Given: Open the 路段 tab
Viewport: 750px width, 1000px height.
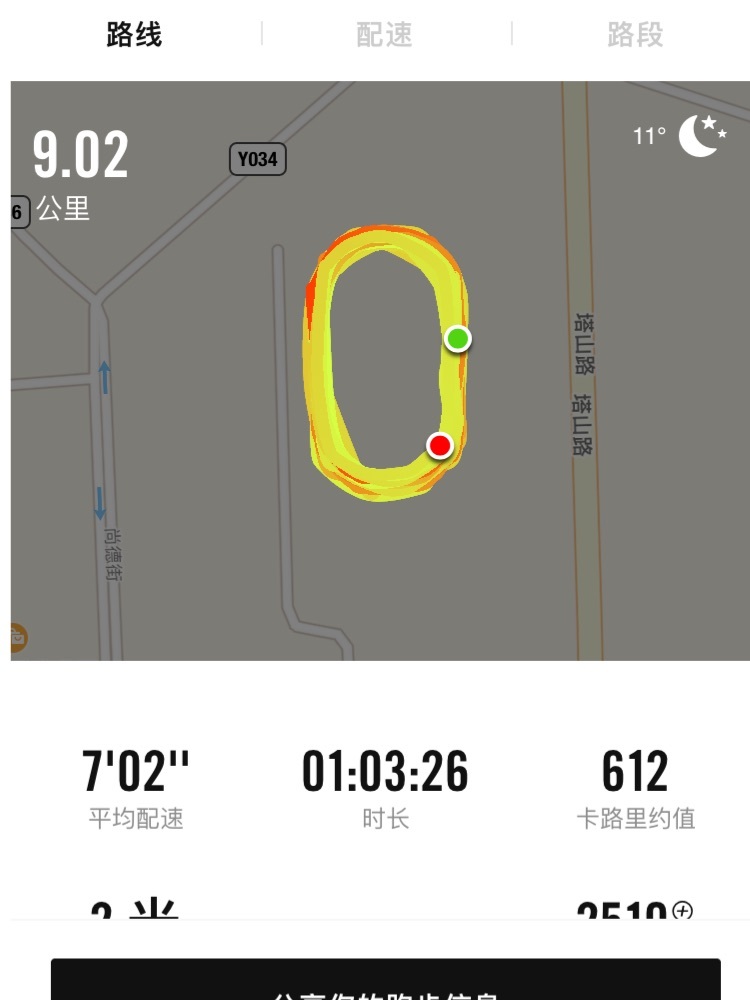Looking at the screenshot, I should click(635, 35).
